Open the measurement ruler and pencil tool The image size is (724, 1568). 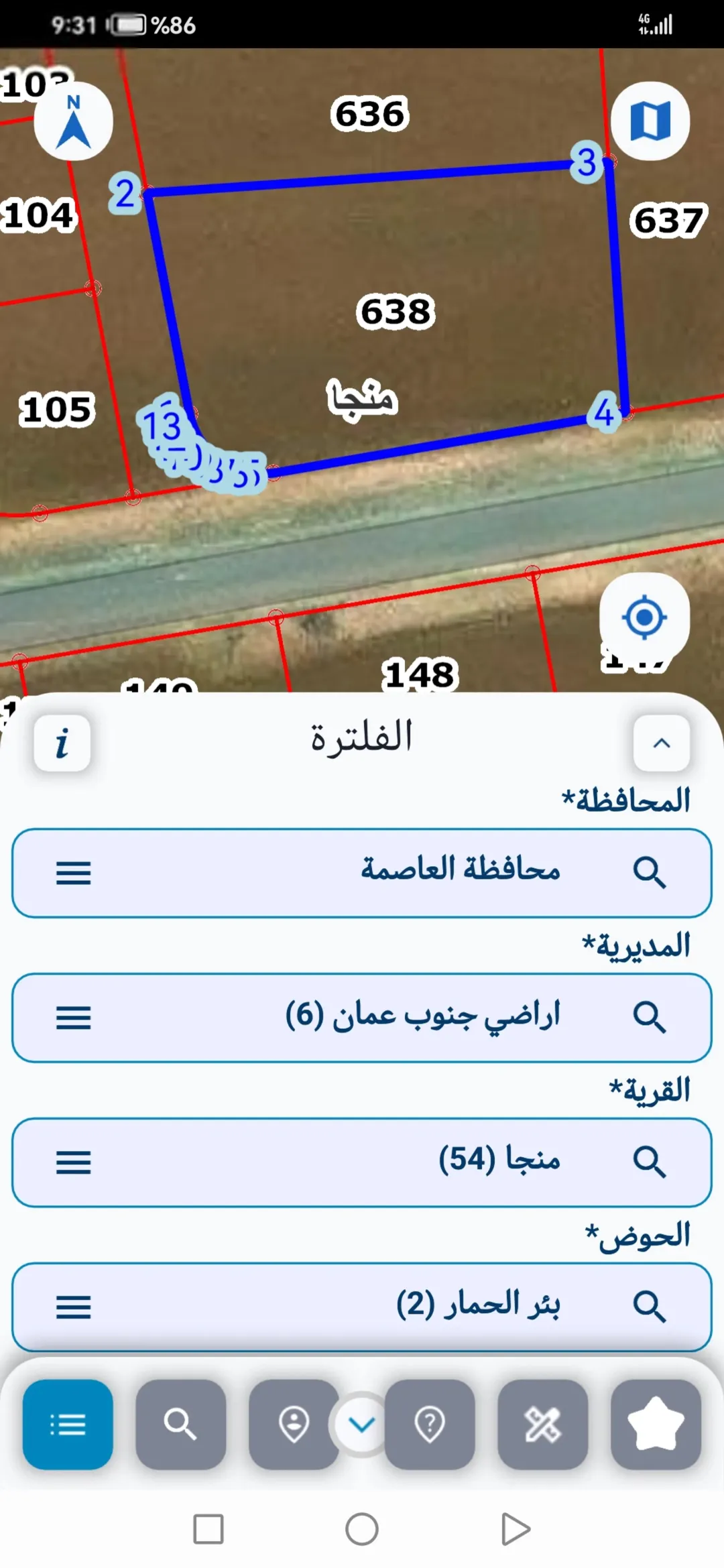(543, 1424)
